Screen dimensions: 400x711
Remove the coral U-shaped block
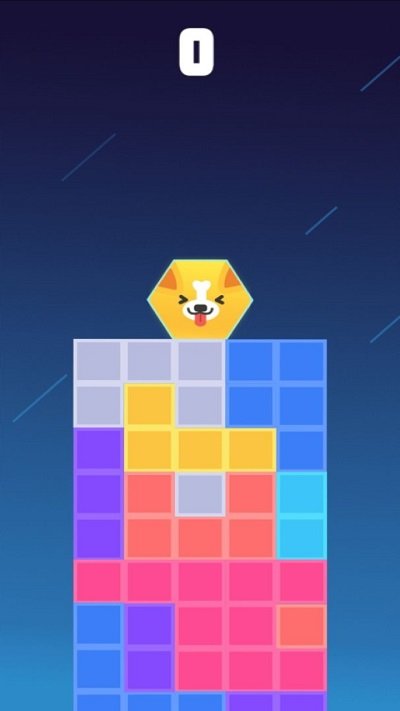[x=200, y=538]
